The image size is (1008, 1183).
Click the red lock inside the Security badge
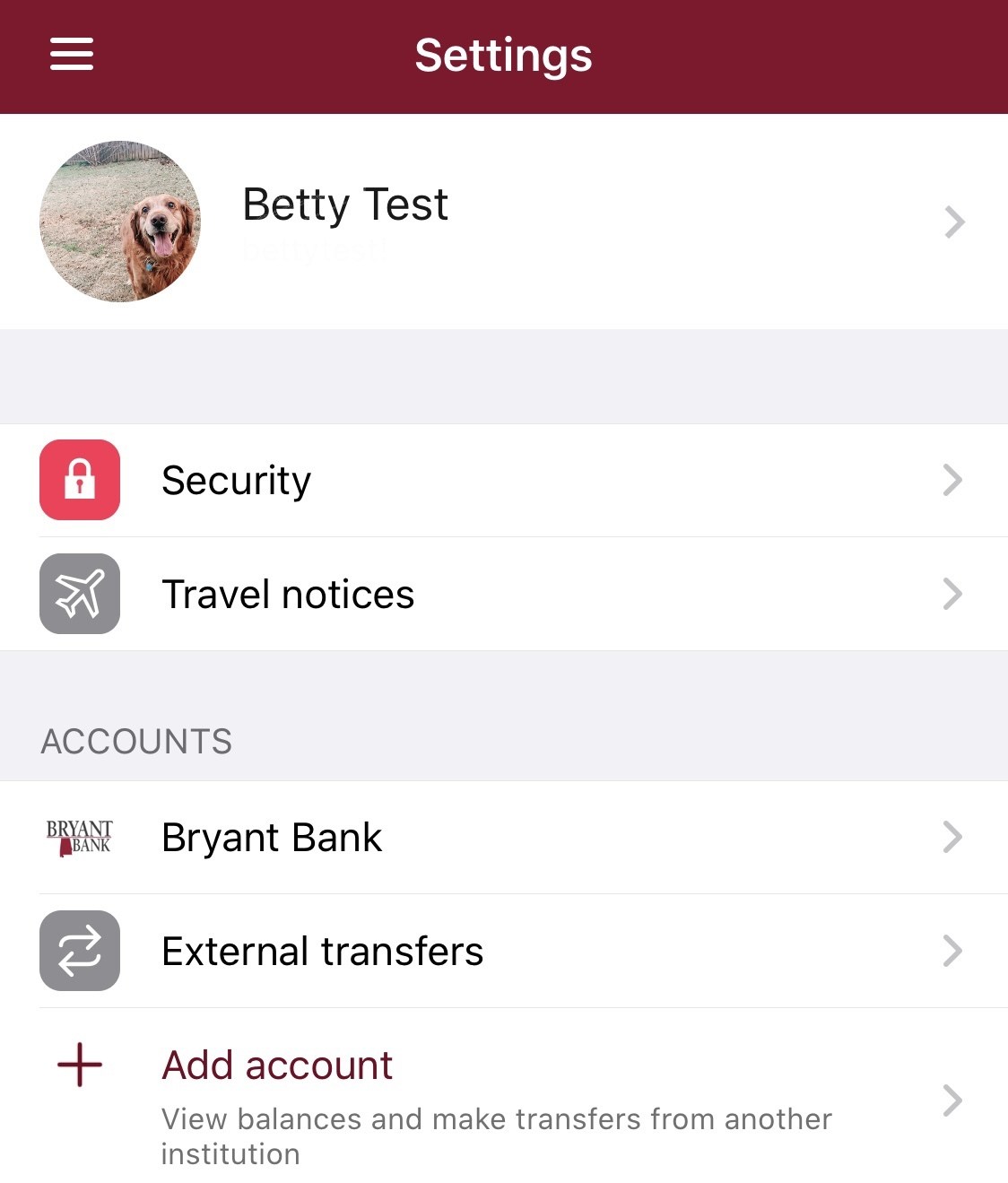click(79, 479)
